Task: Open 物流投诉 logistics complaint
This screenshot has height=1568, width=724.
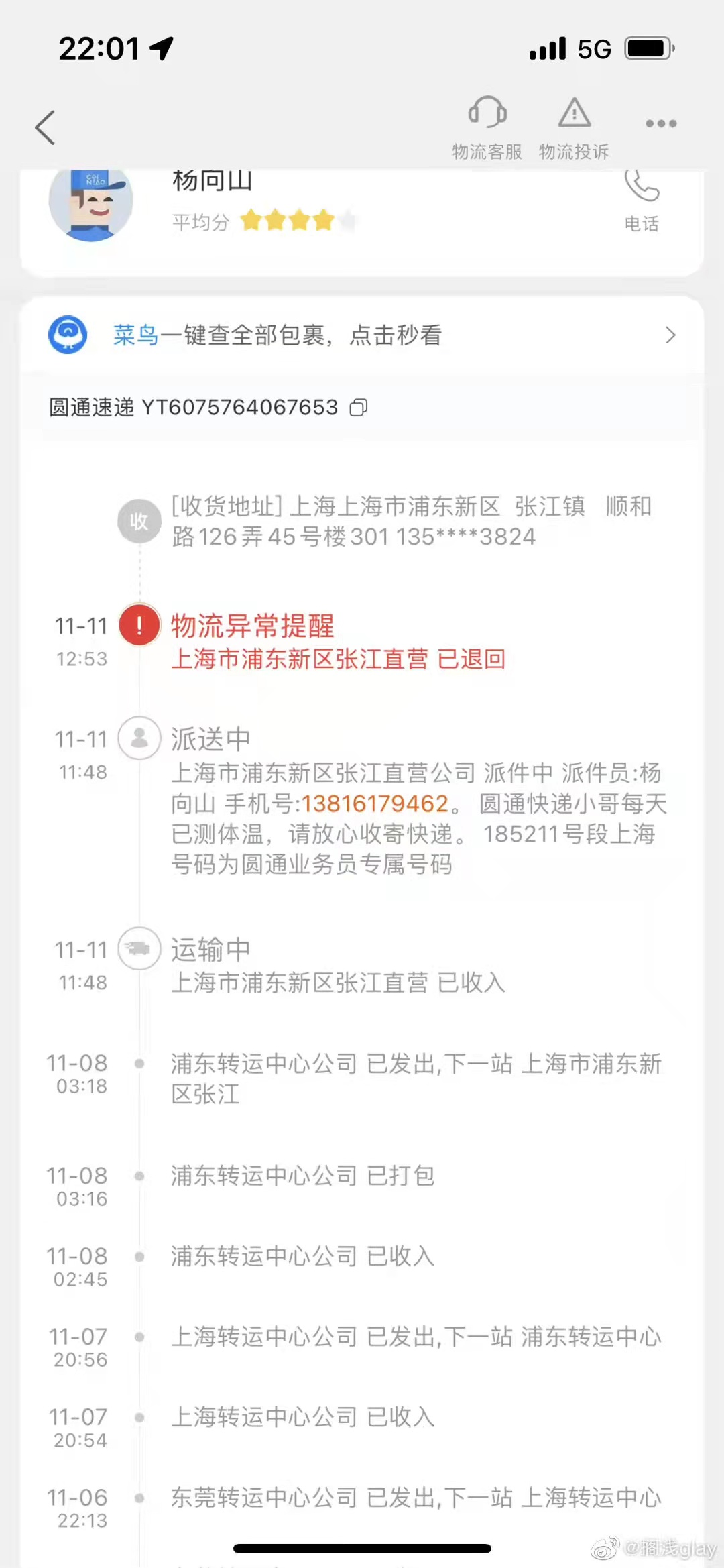Action: (x=574, y=127)
